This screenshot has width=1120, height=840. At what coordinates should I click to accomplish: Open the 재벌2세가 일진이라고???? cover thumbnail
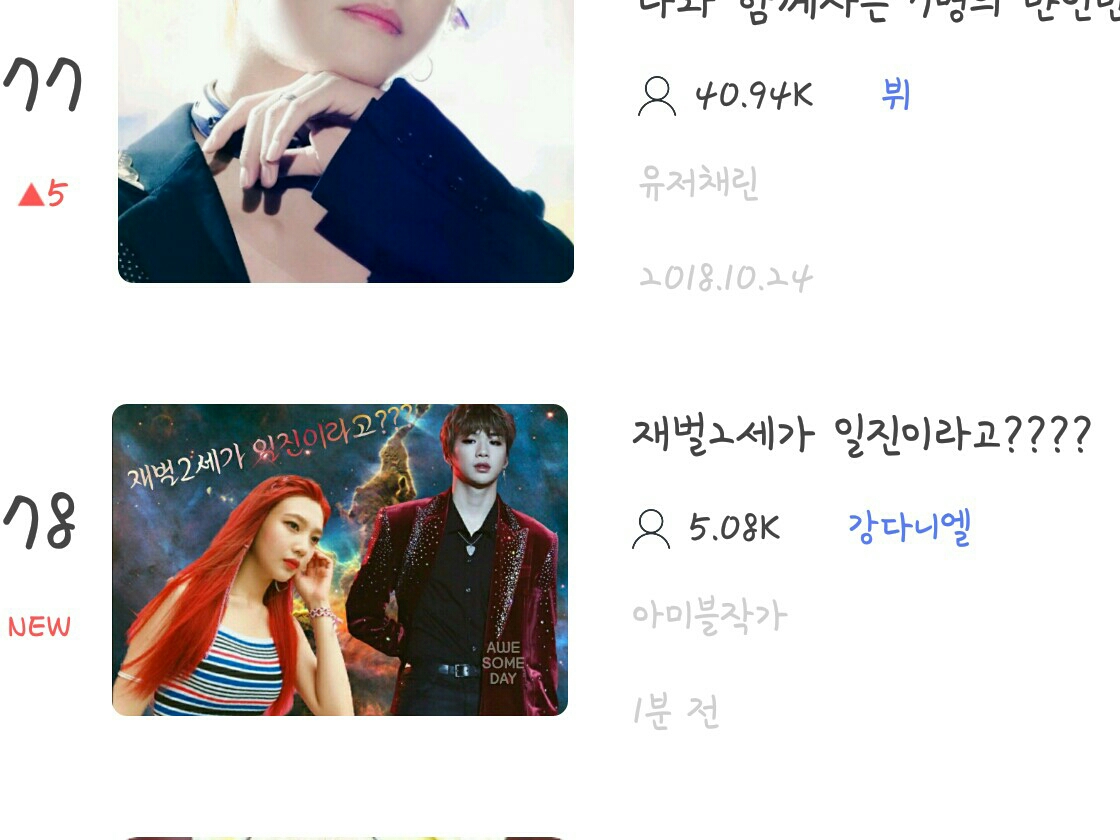(340, 560)
